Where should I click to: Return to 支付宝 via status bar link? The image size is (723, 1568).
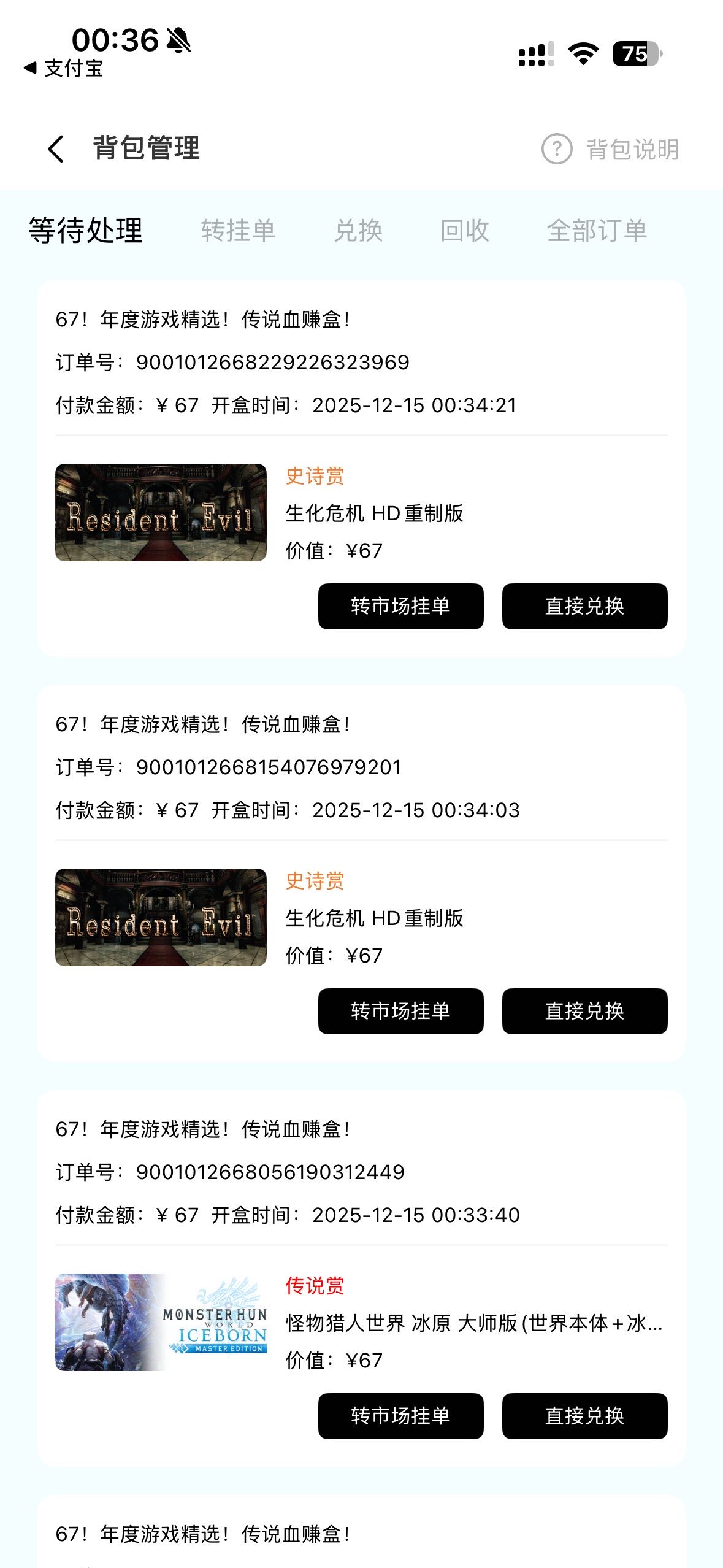point(64,68)
